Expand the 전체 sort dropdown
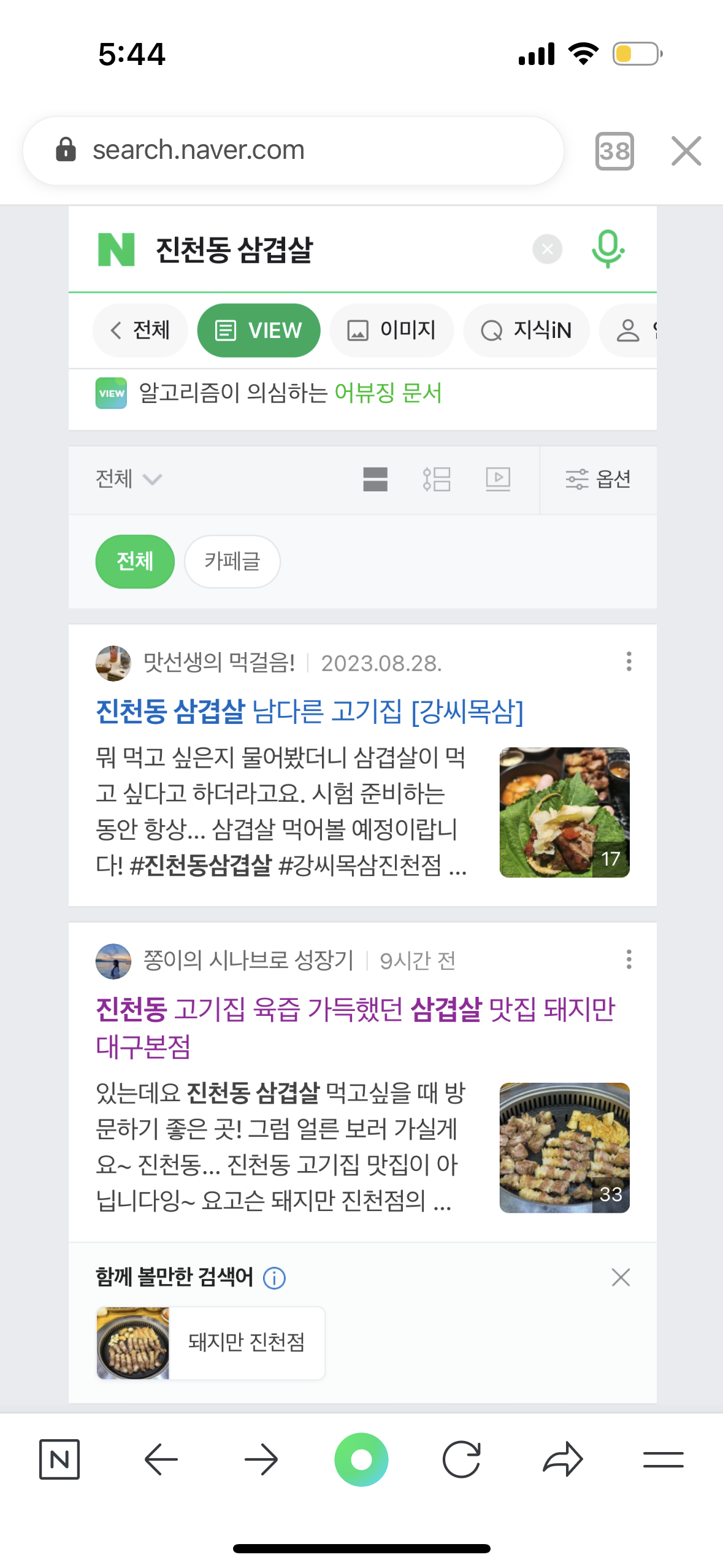Image resolution: width=723 pixels, height=1568 pixels. pos(128,478)
